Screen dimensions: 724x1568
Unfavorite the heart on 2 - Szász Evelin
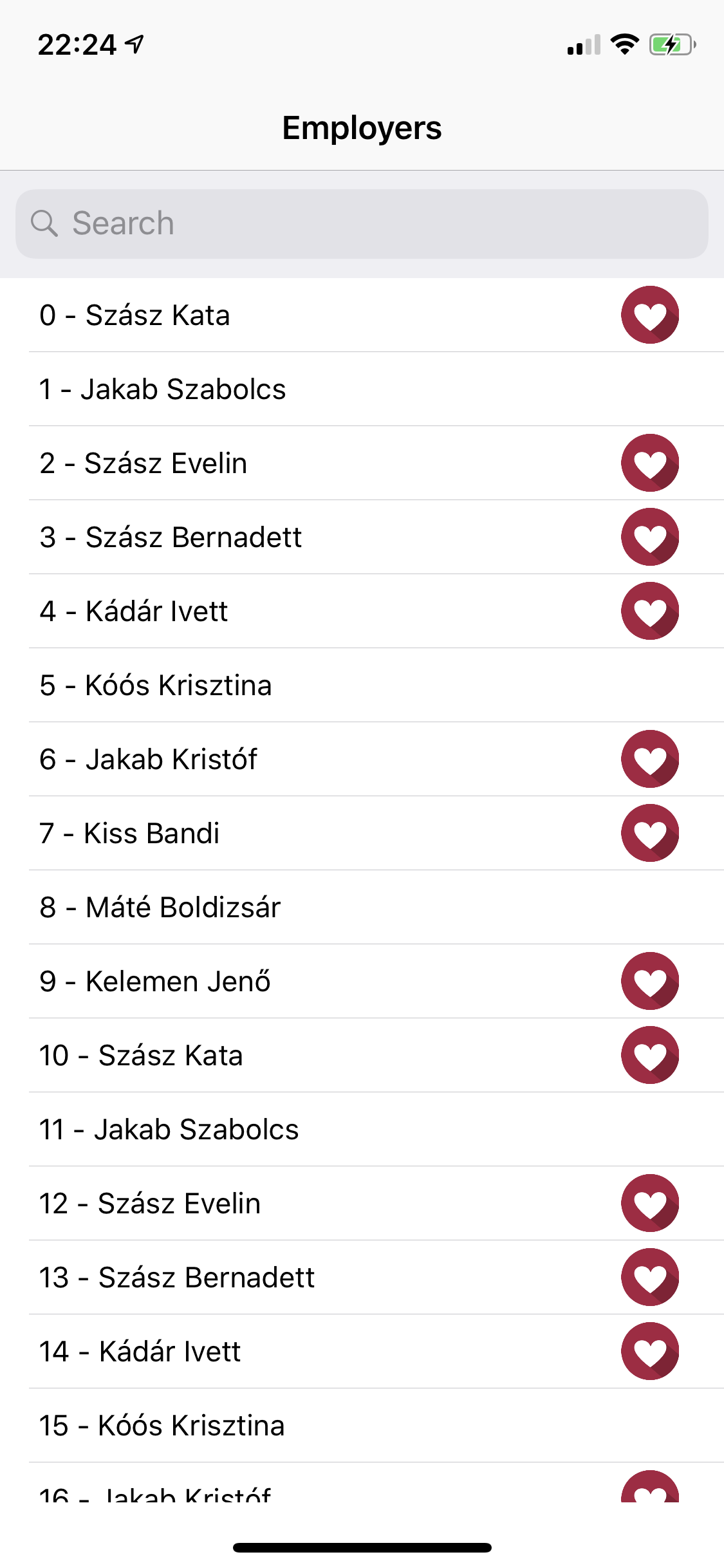[650, 463]
